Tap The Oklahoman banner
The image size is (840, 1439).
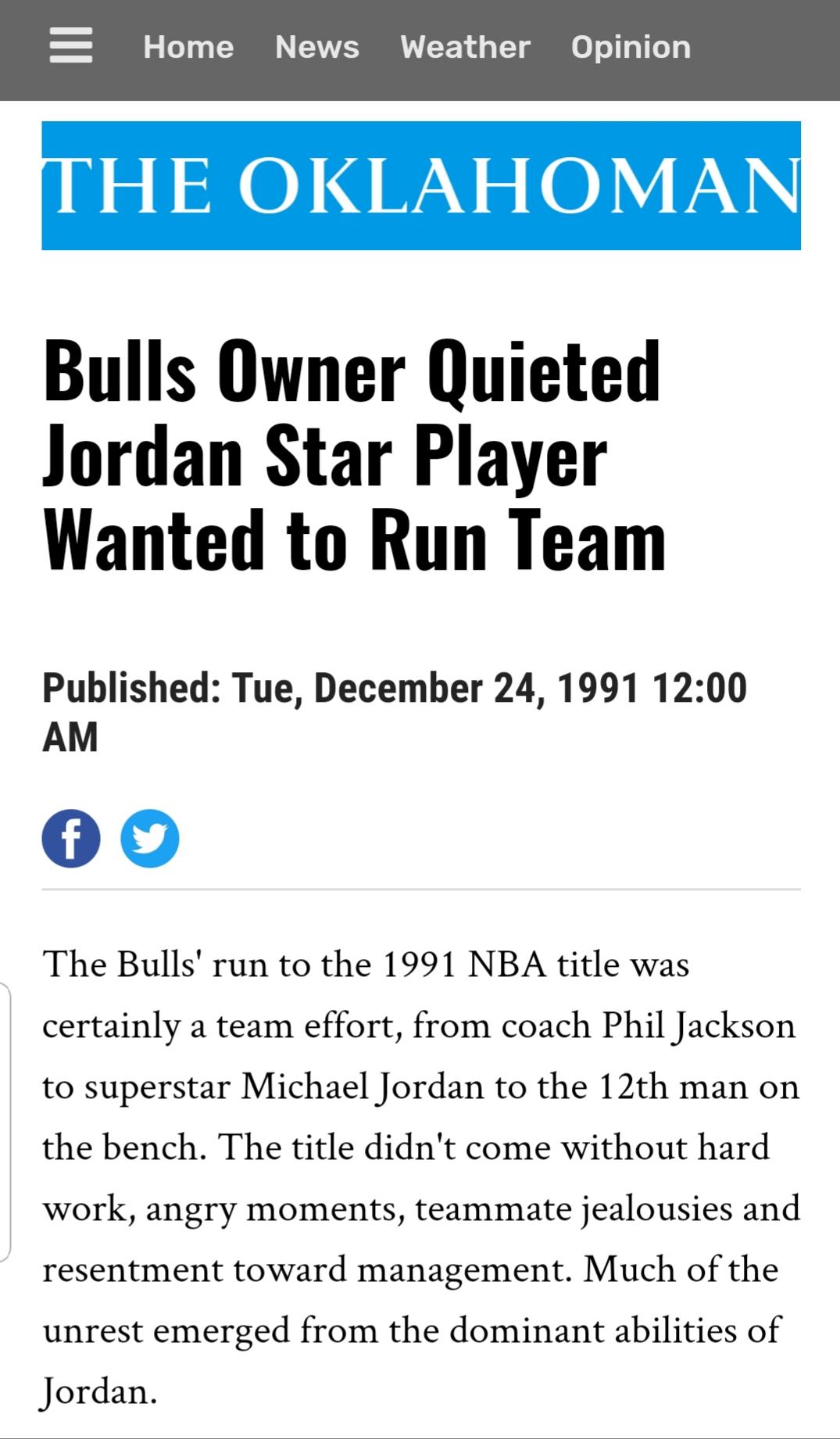tap(421, 186)
